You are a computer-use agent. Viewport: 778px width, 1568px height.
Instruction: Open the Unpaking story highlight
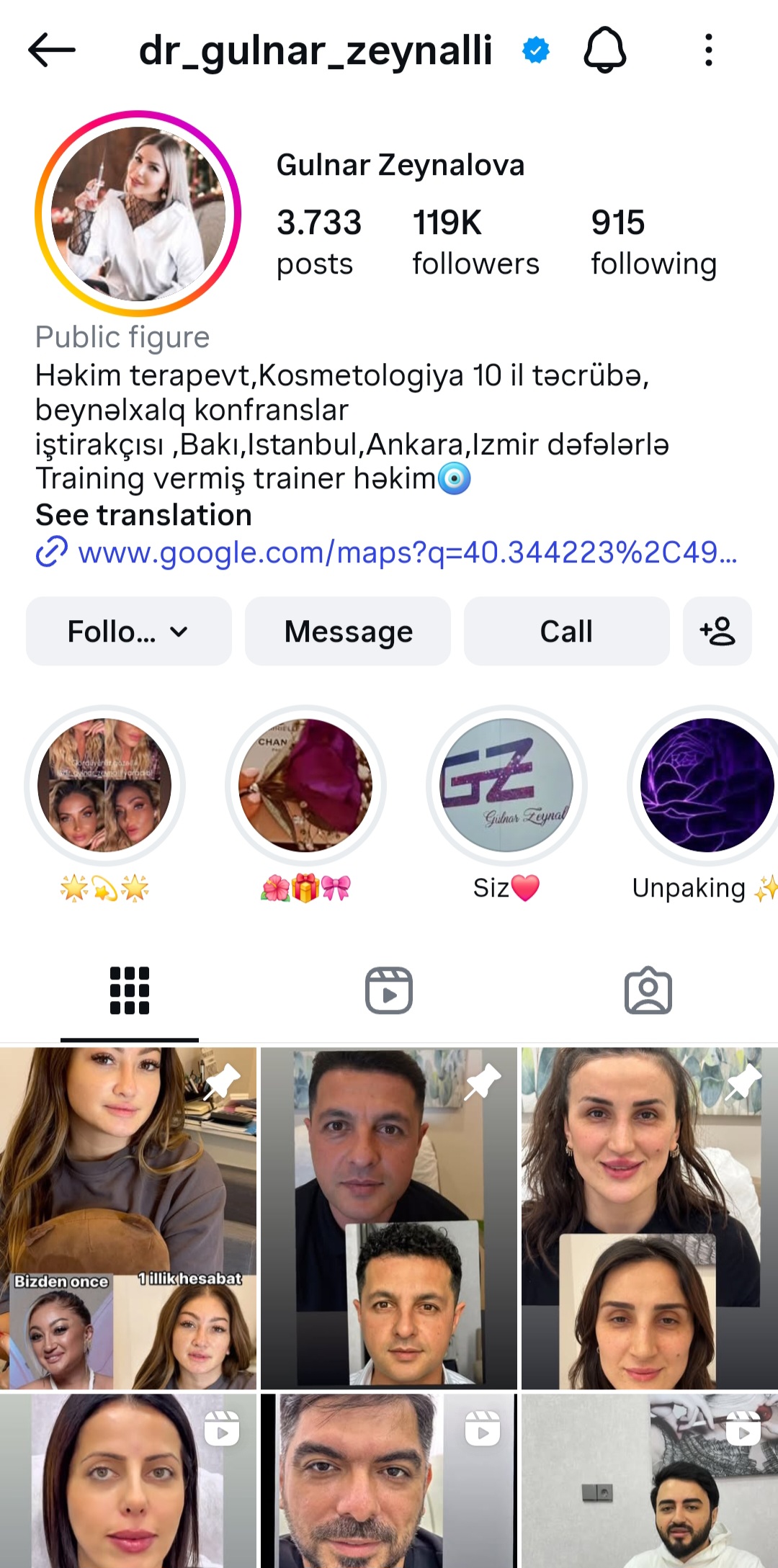(706, 785)
